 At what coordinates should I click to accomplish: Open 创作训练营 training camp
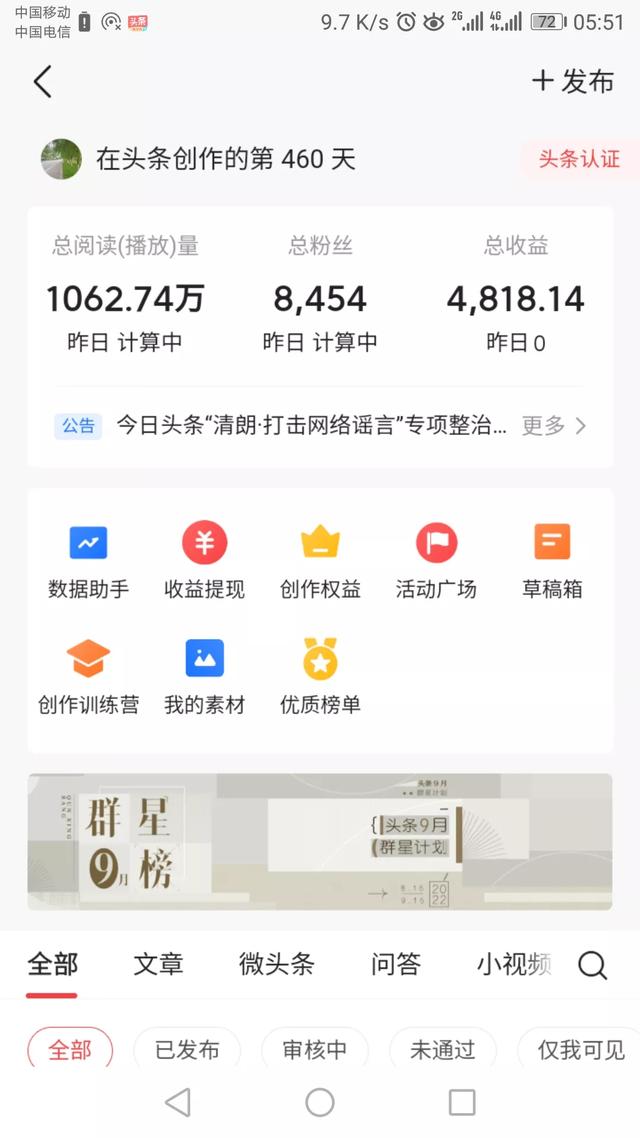click(88, 677)
